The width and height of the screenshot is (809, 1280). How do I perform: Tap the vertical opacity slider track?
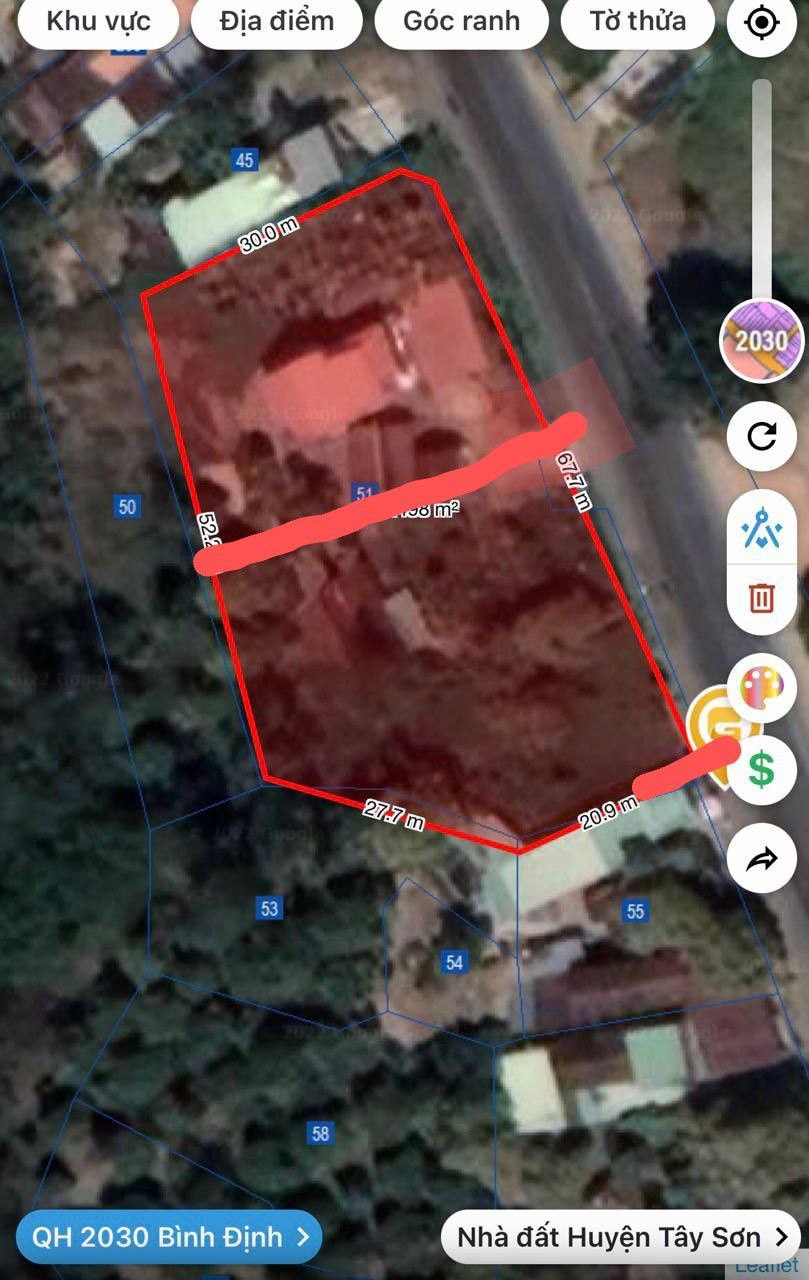[x=762, y=190]
